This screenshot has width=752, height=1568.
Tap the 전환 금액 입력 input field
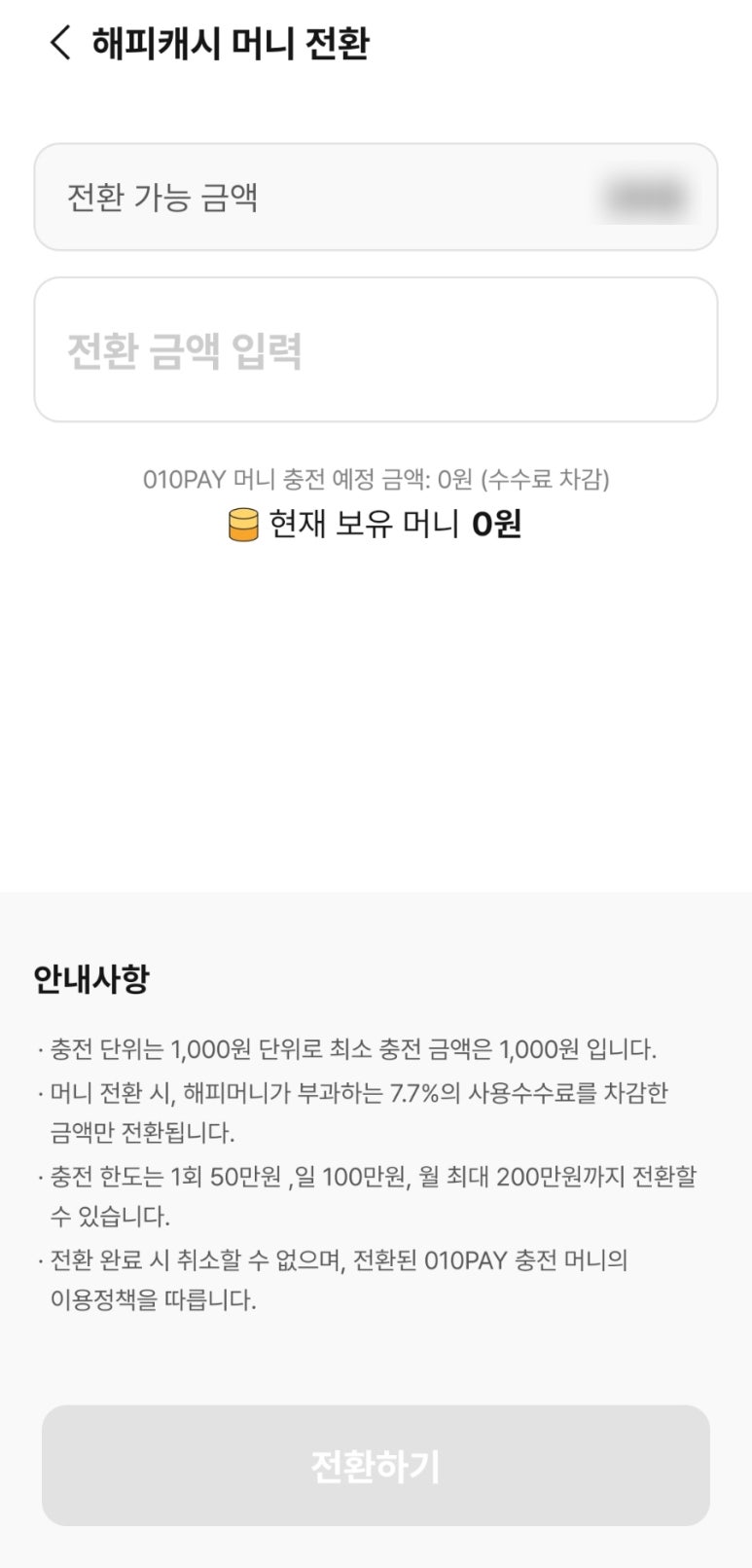point(376,350)
